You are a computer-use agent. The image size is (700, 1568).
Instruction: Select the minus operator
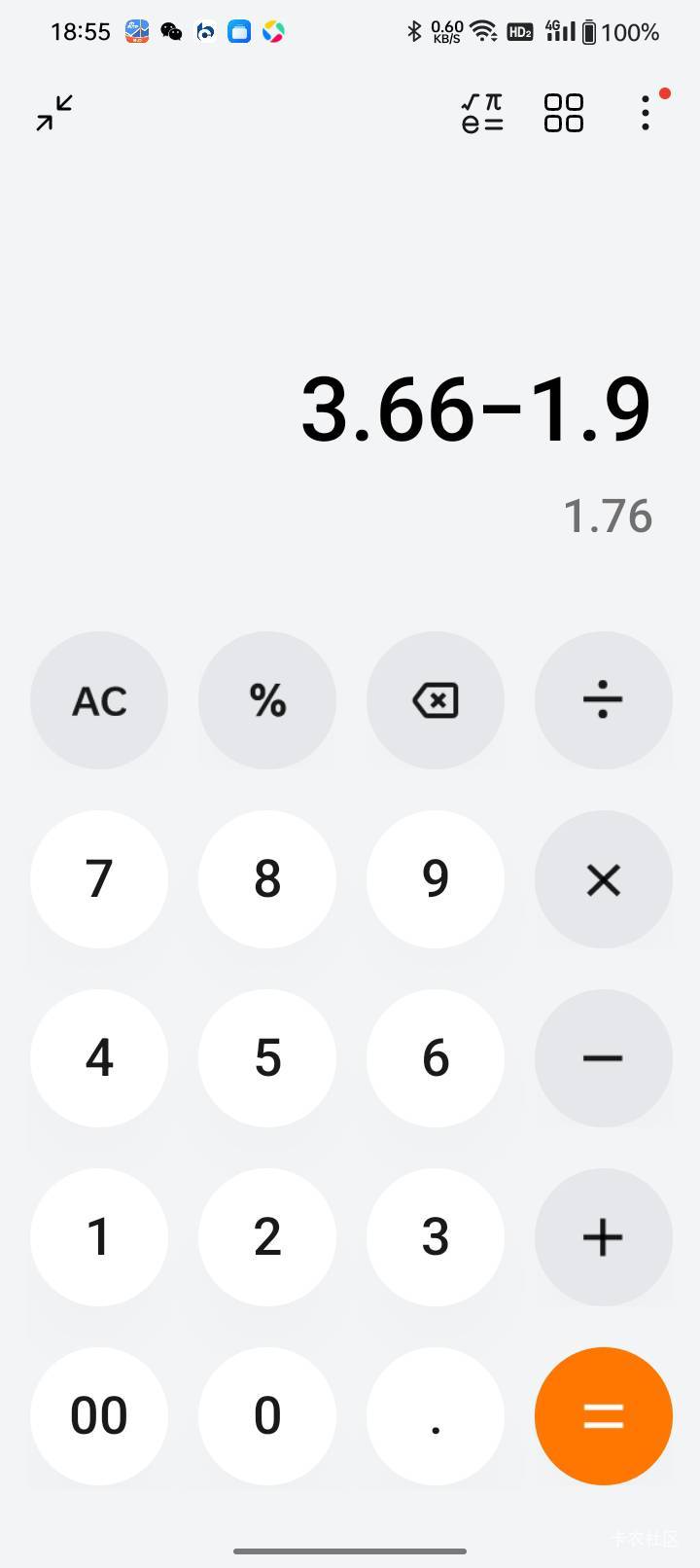(x=603, y=1058)
